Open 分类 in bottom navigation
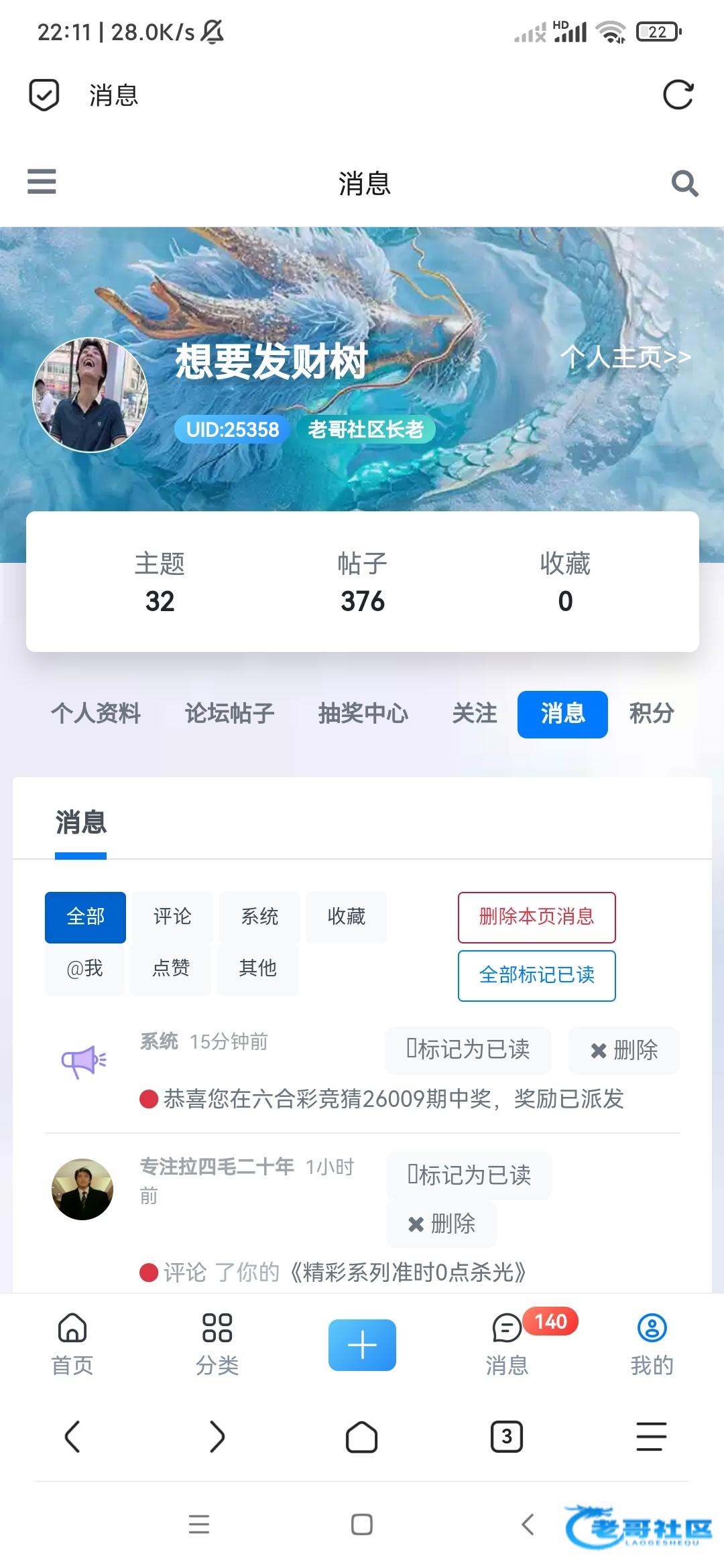 coord(217,1344)
